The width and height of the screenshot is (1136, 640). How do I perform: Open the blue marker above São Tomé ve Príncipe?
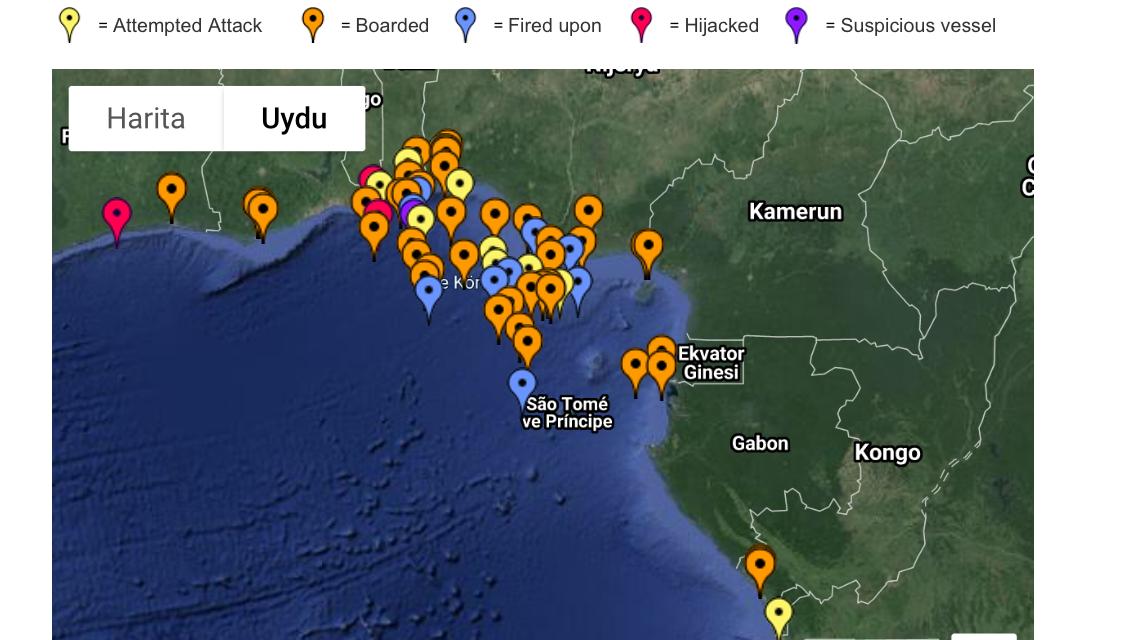pos(521,385)
